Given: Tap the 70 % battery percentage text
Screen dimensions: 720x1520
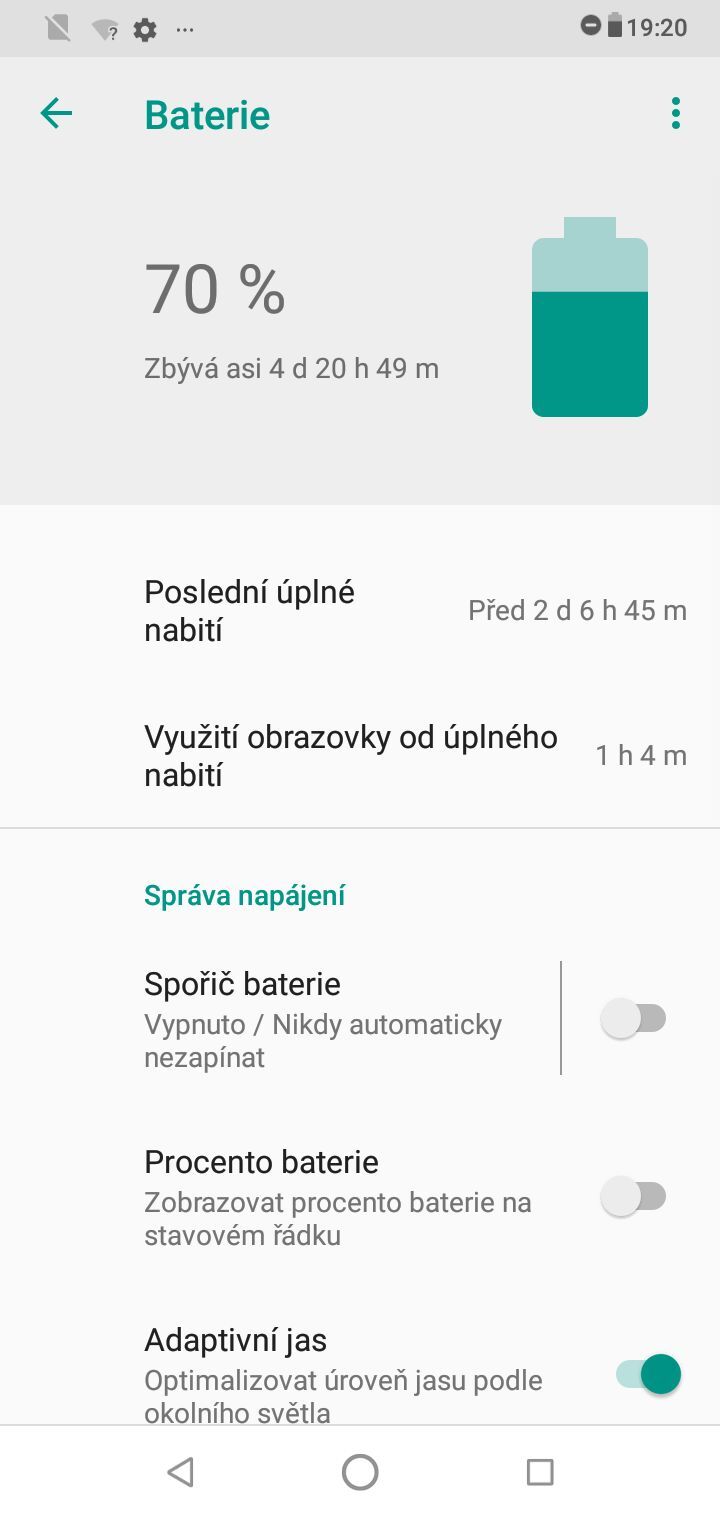Looking at the screenshot, I should (213, 290).
